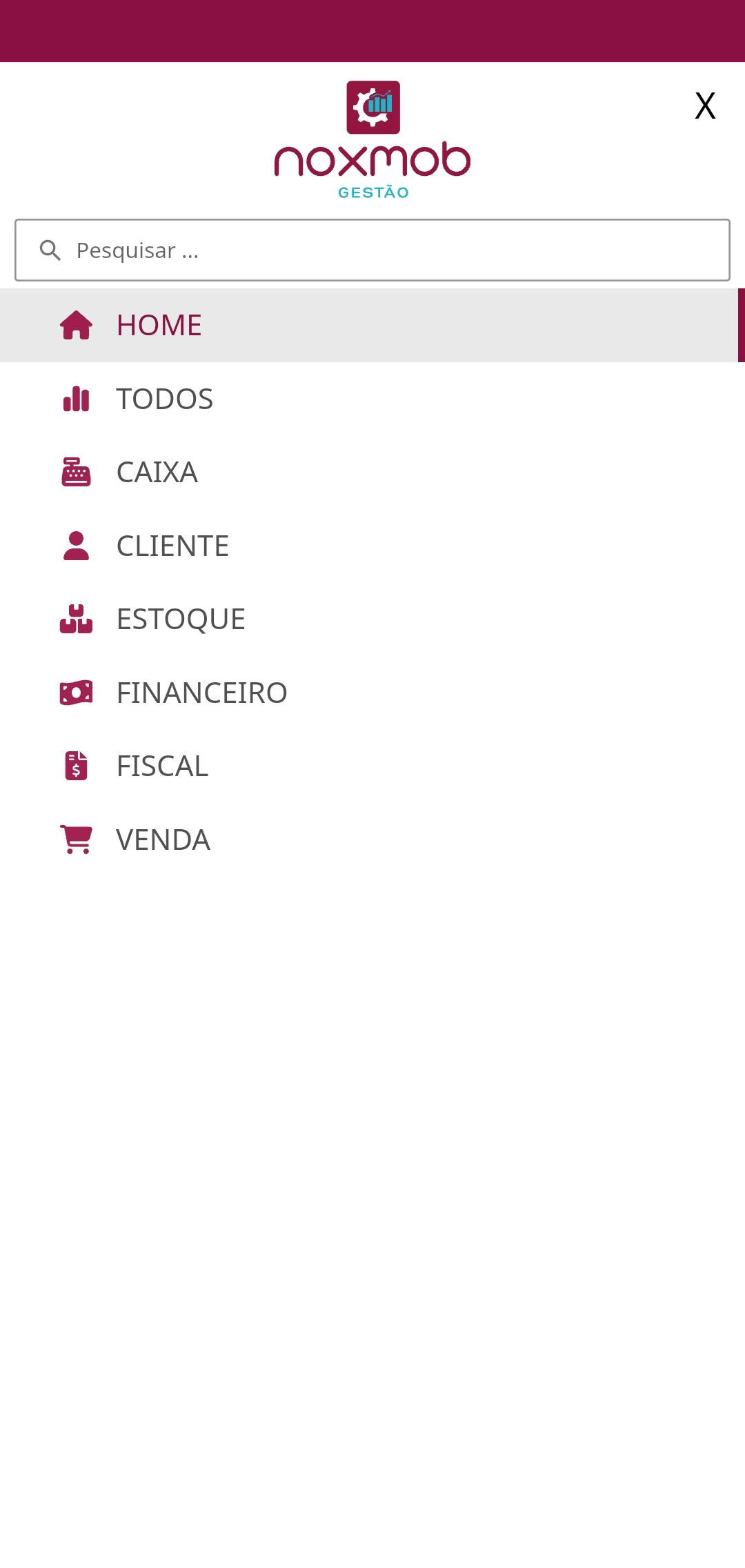Select CLIENTE from the menu

[x=172, y=546]
